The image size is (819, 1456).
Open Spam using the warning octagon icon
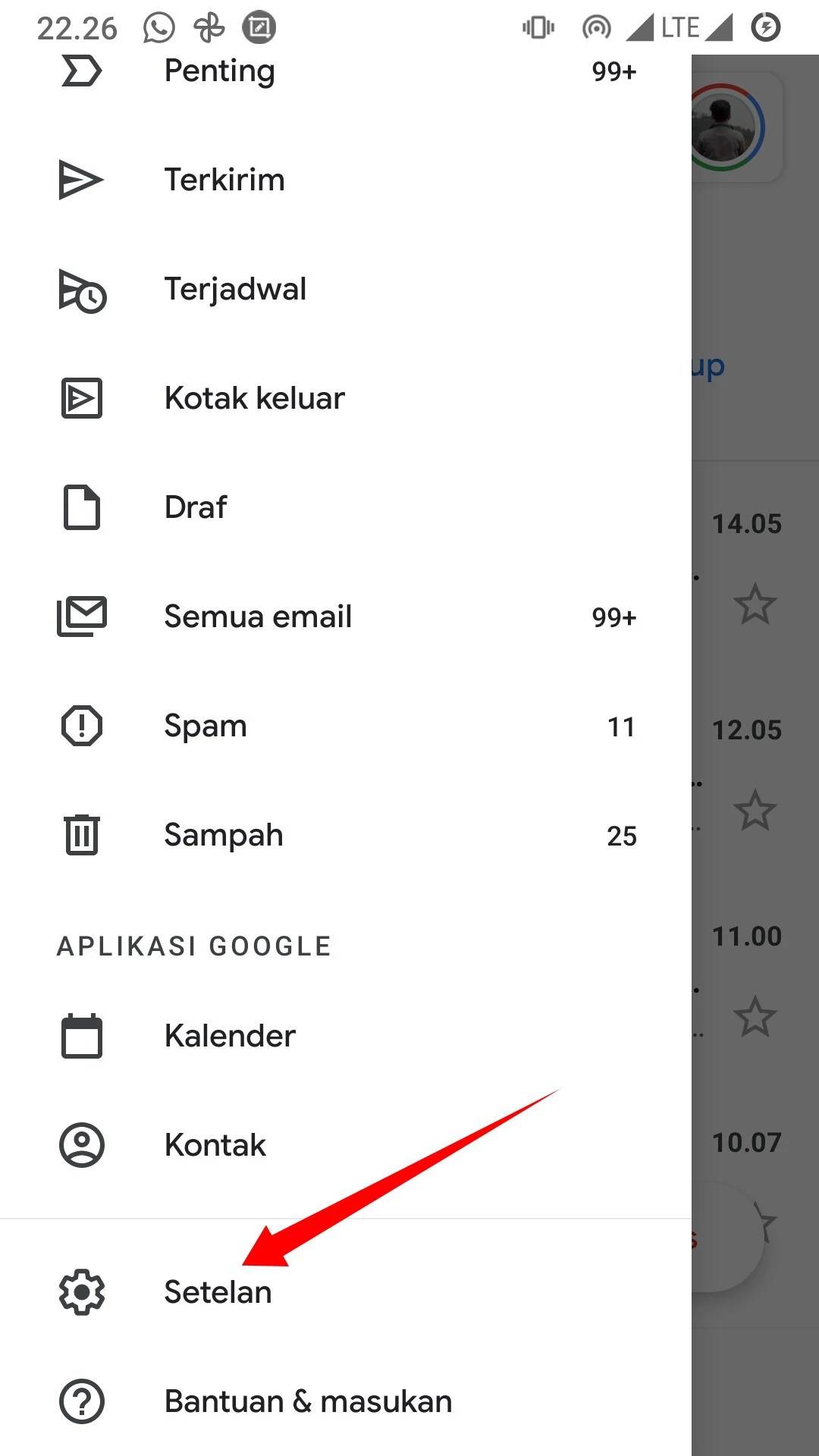pos(81,726)
